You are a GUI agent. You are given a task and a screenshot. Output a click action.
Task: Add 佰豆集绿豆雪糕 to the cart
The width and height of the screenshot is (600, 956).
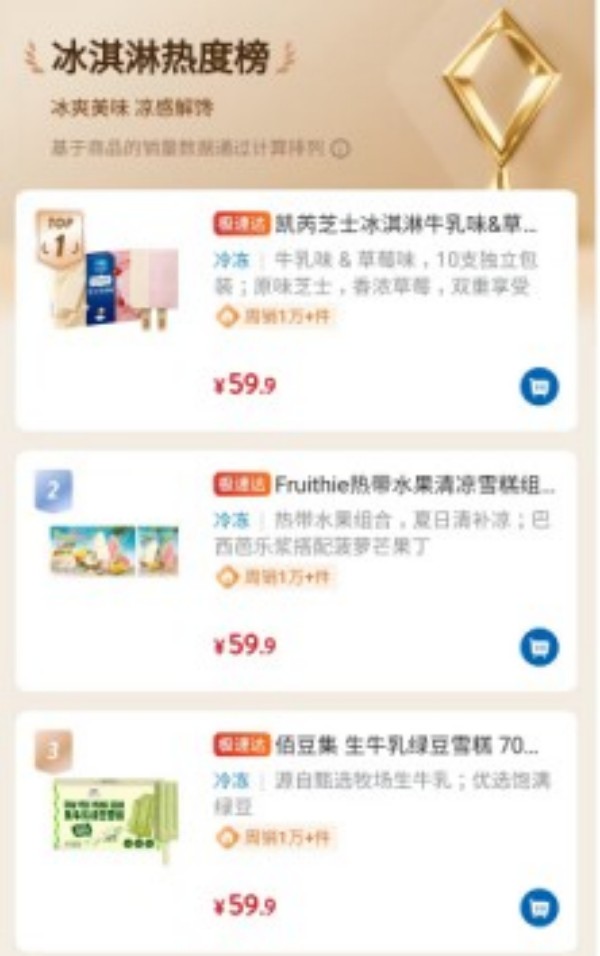539,908
